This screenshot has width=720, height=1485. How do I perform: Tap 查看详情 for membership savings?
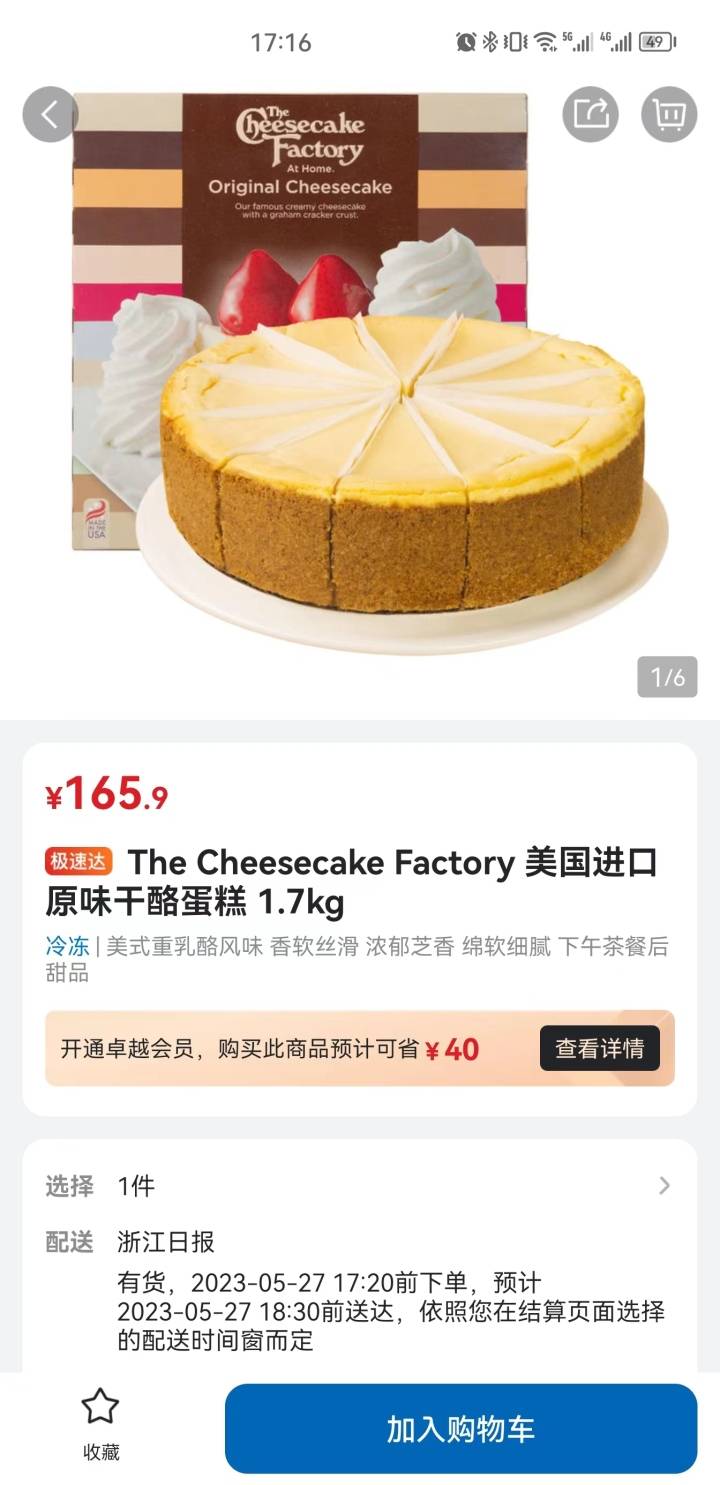pyautogui.click(x=599, y=1048)
